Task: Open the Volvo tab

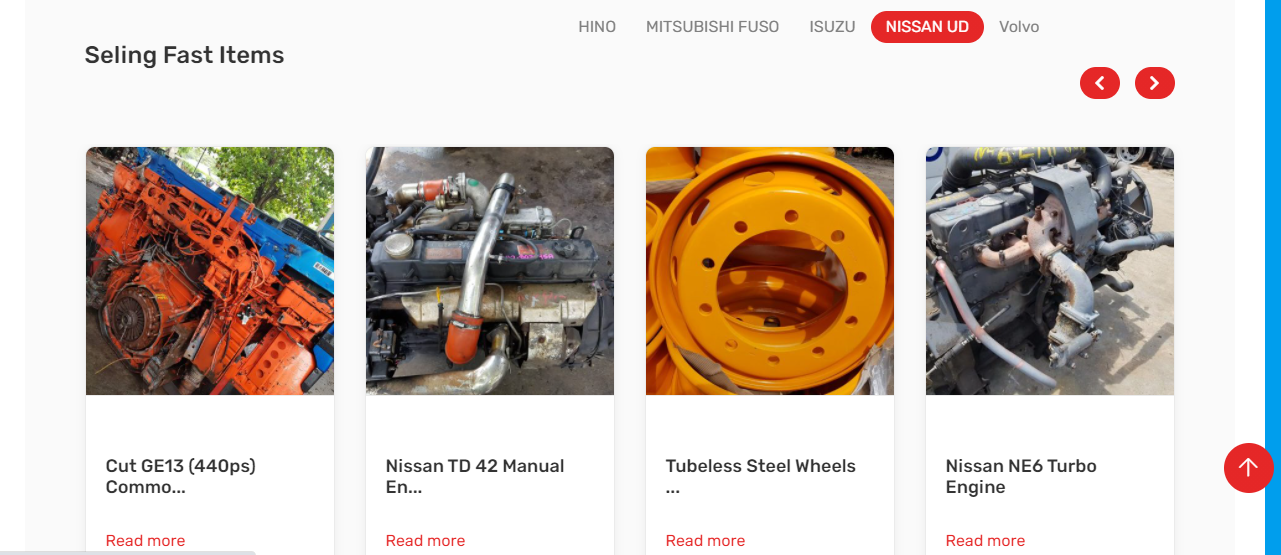Action: click(1019, 27)
